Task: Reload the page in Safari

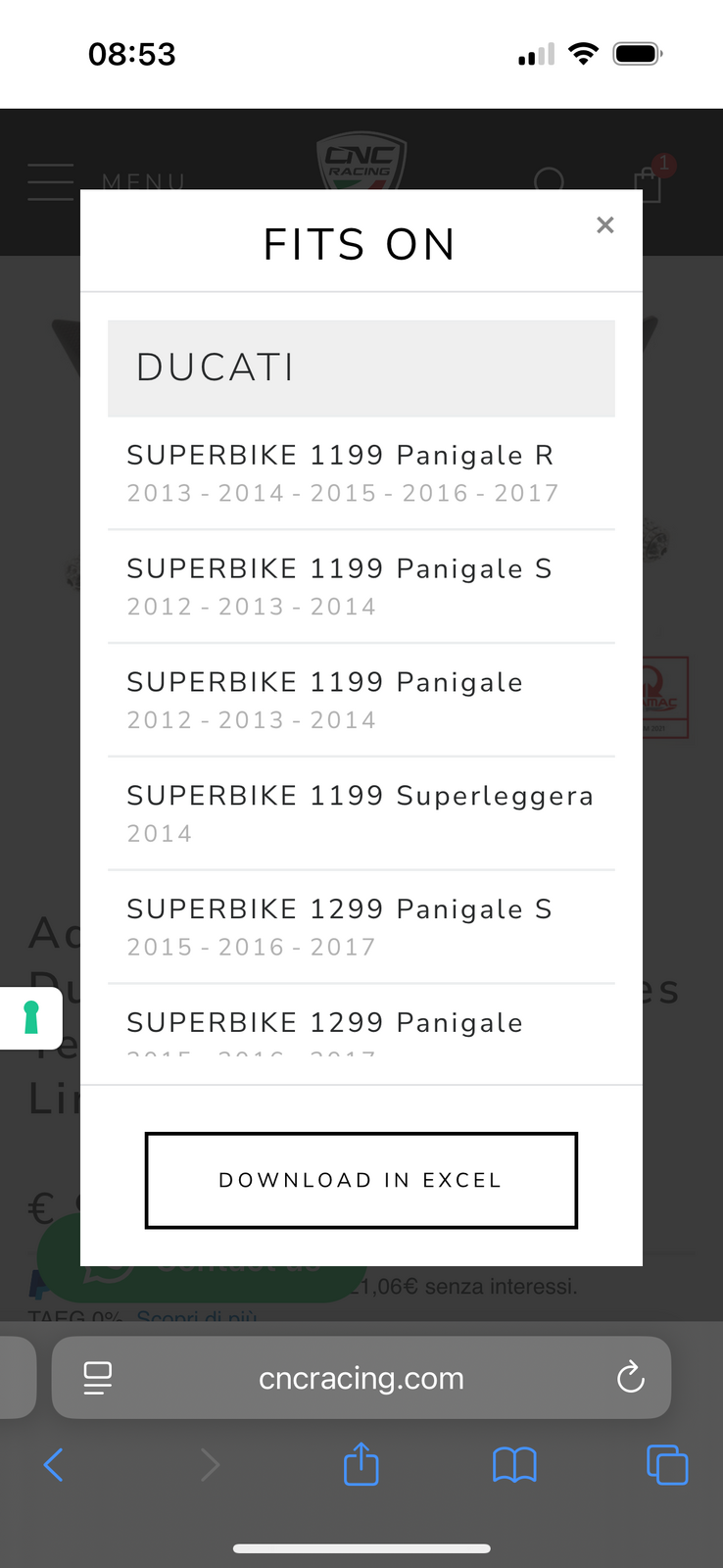Action: coord(631,1378)
